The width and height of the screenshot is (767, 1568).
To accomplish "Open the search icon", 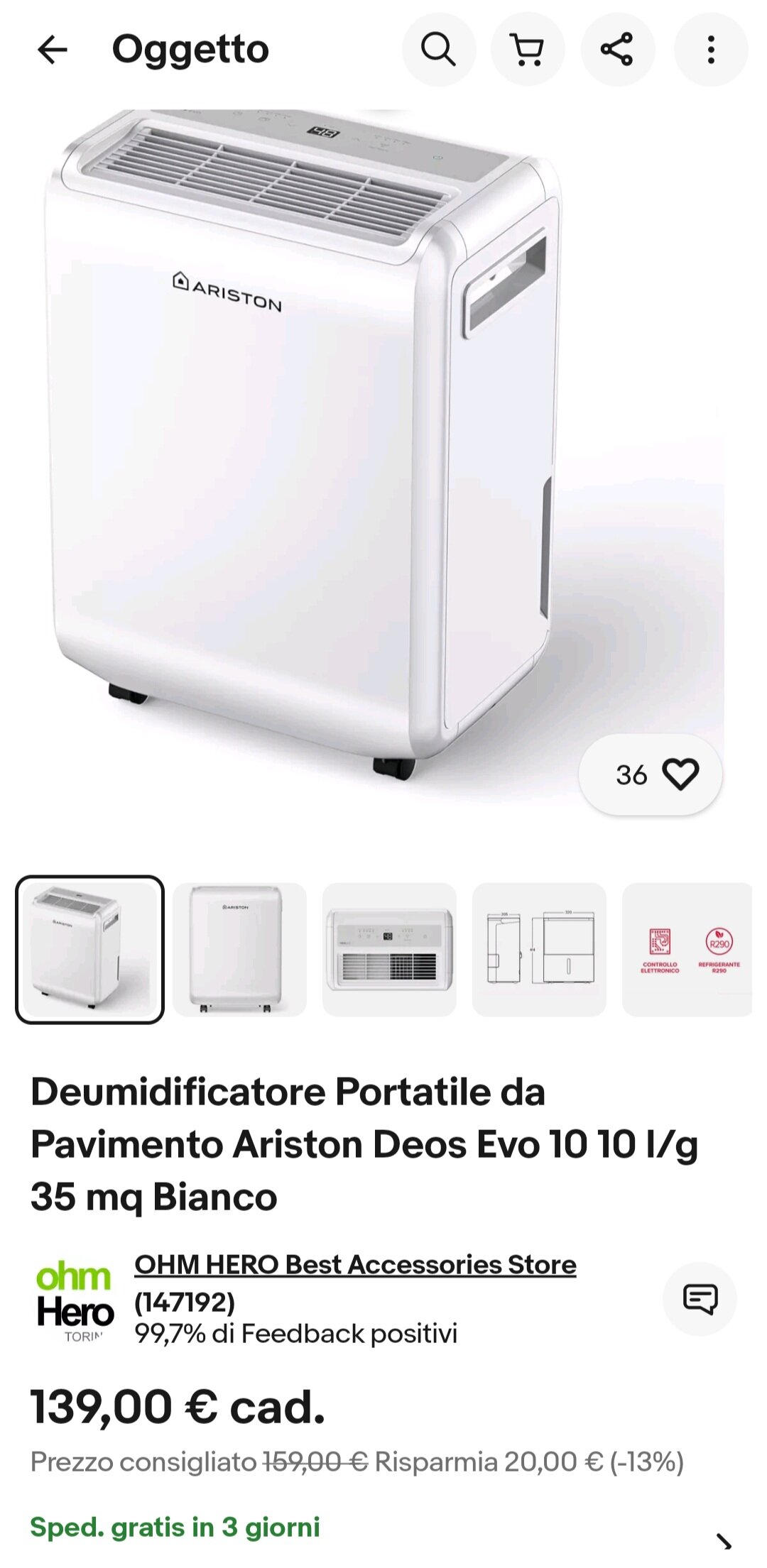I will pos(438,50).
